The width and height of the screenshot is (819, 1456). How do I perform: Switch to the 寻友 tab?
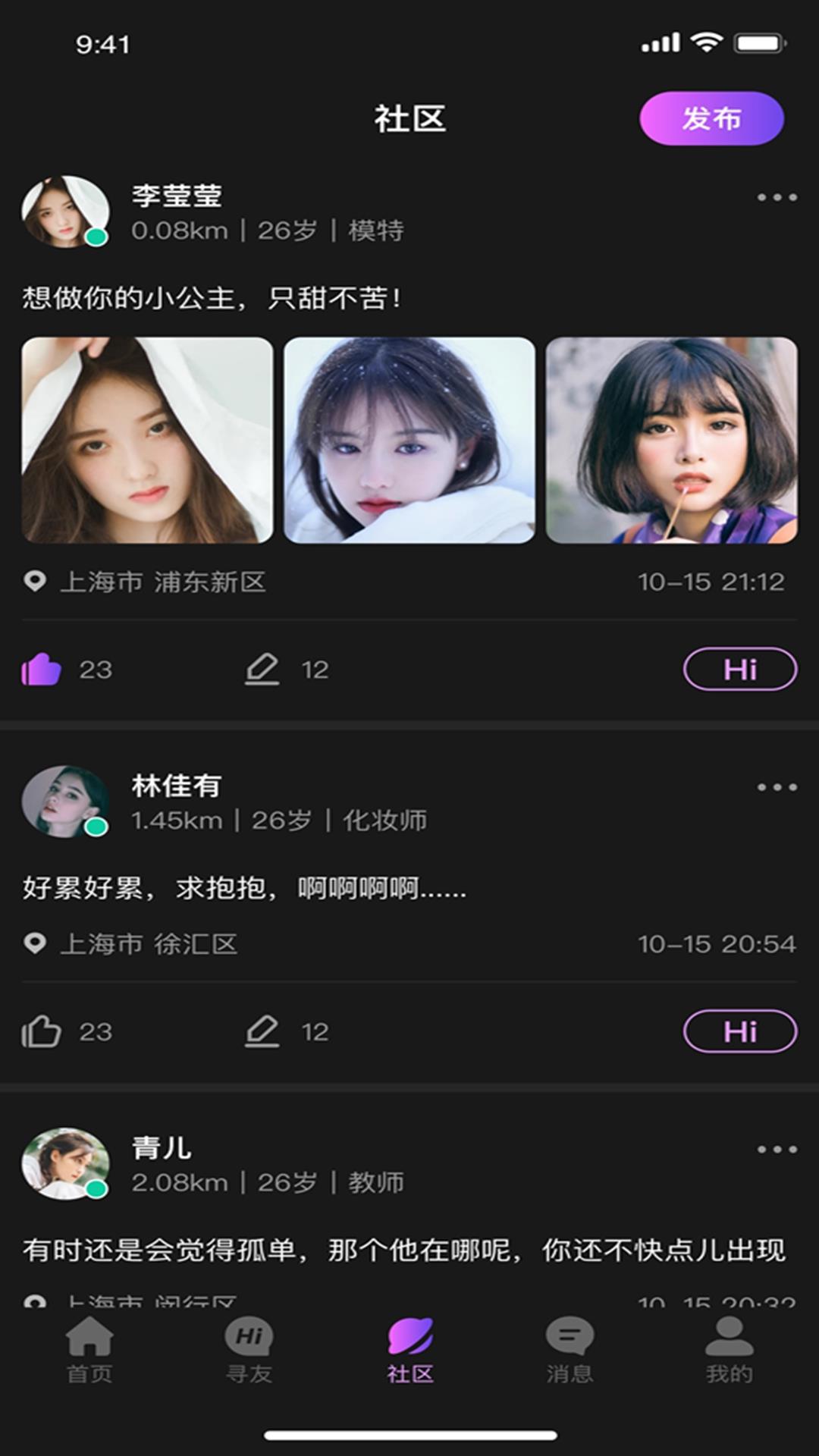tap(249, 1350)
